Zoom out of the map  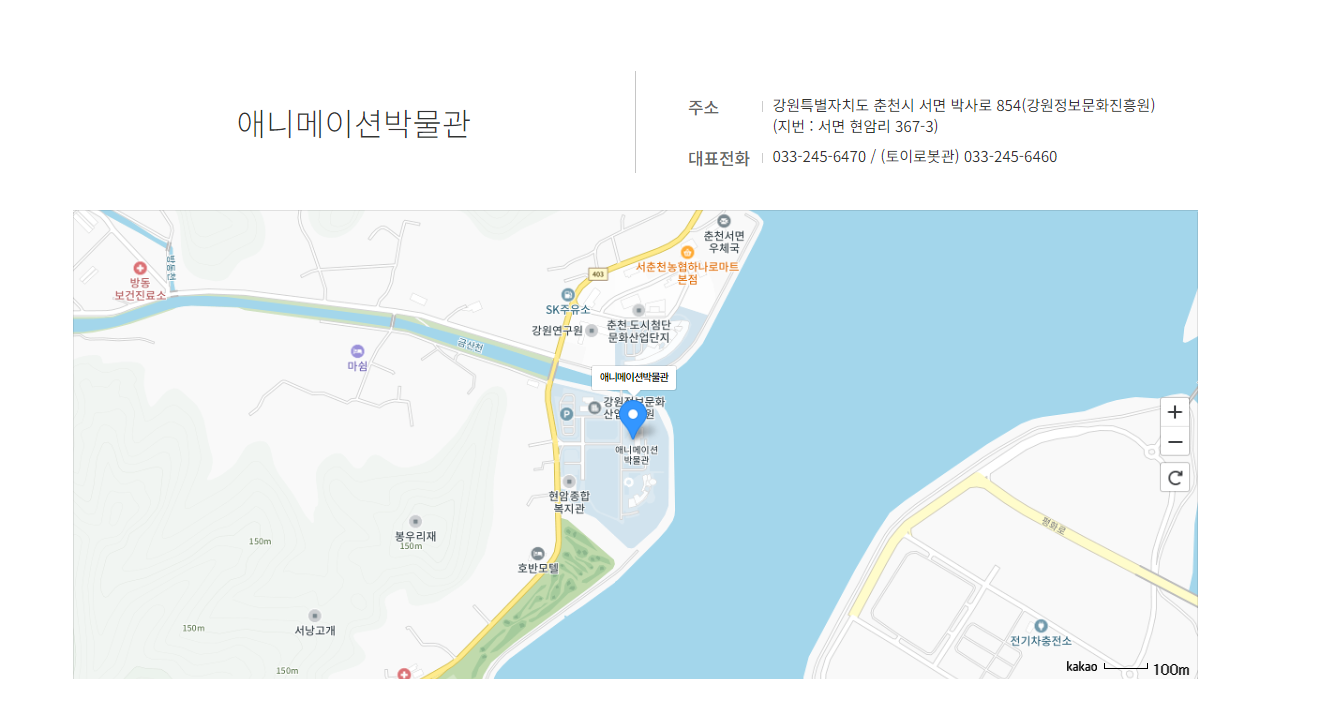(x=1175, y=441)
